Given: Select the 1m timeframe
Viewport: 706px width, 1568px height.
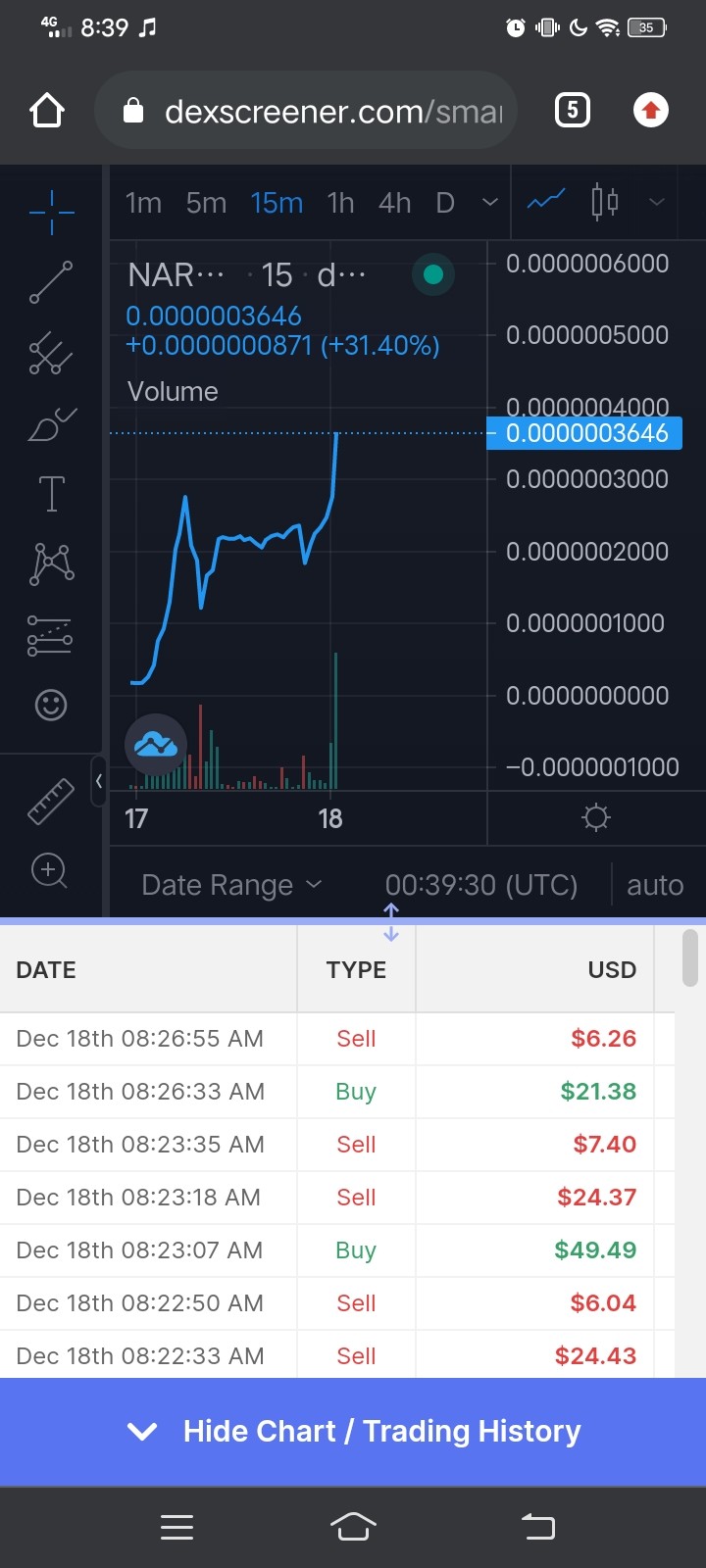Looking at the screenshot, I should click(143, 203).
